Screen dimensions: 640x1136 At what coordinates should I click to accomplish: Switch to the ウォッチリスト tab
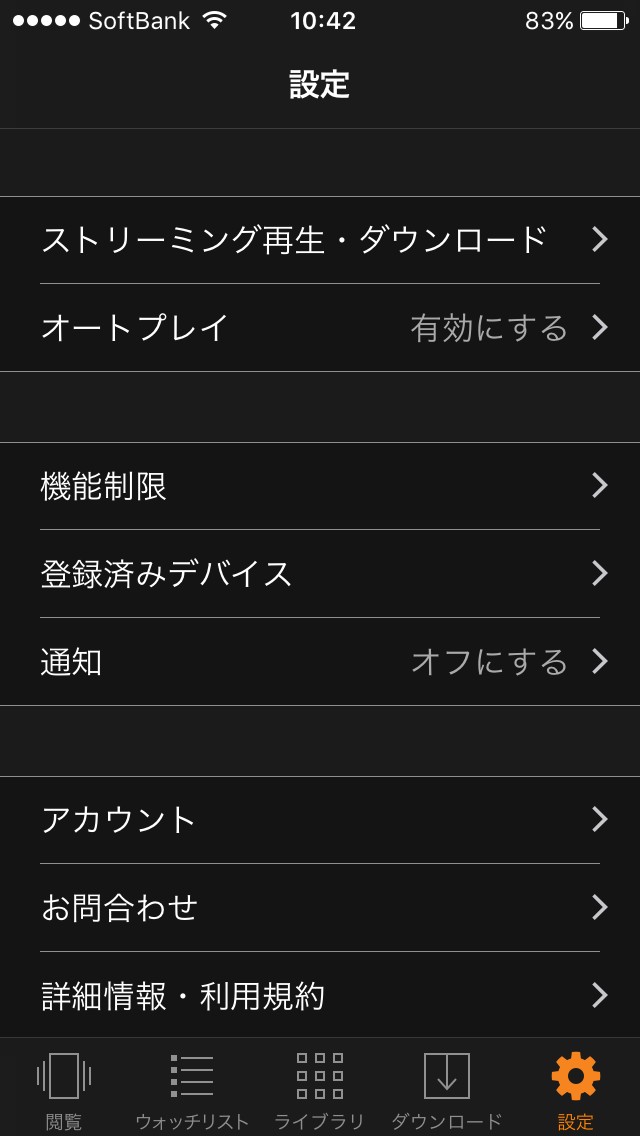(191, 1088)
